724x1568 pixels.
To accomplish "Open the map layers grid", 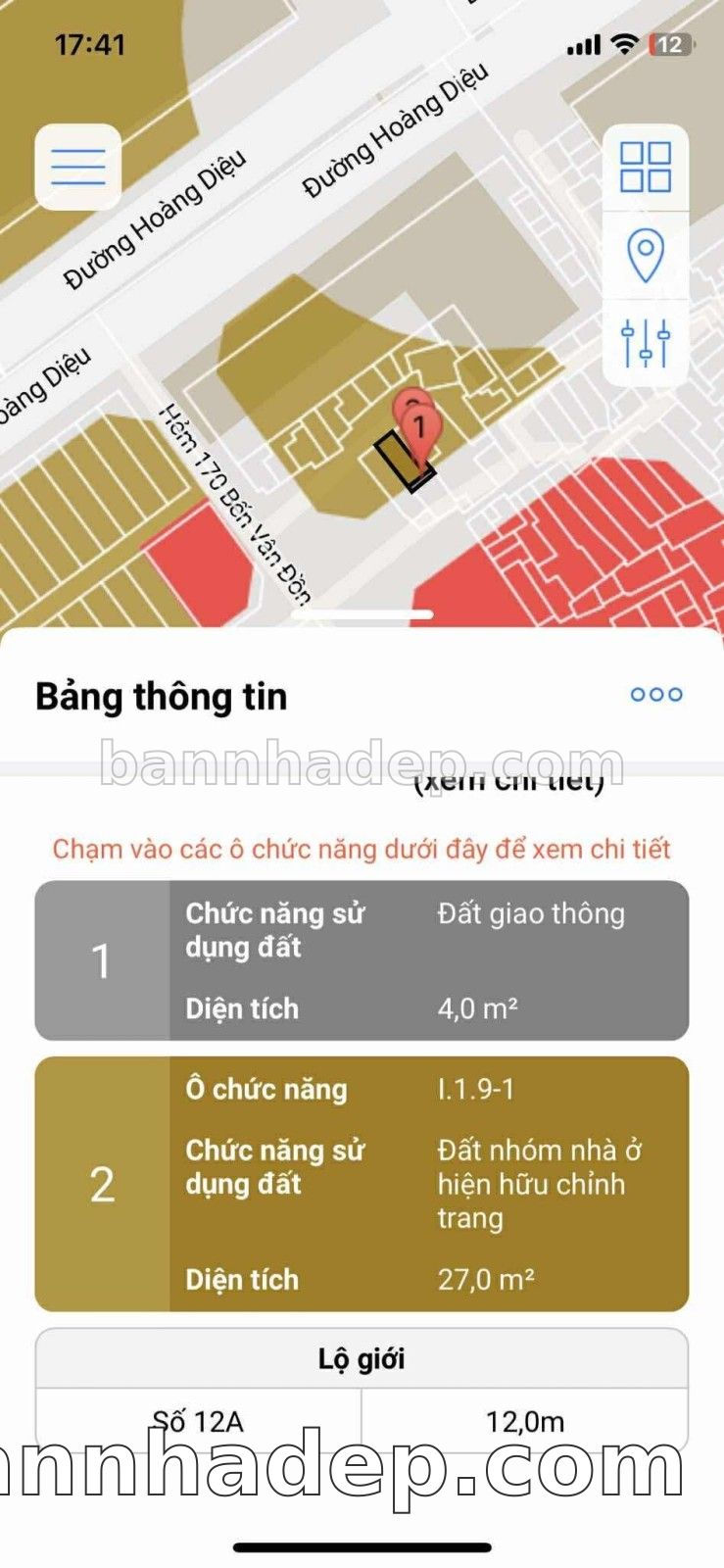I will point(646,167).
